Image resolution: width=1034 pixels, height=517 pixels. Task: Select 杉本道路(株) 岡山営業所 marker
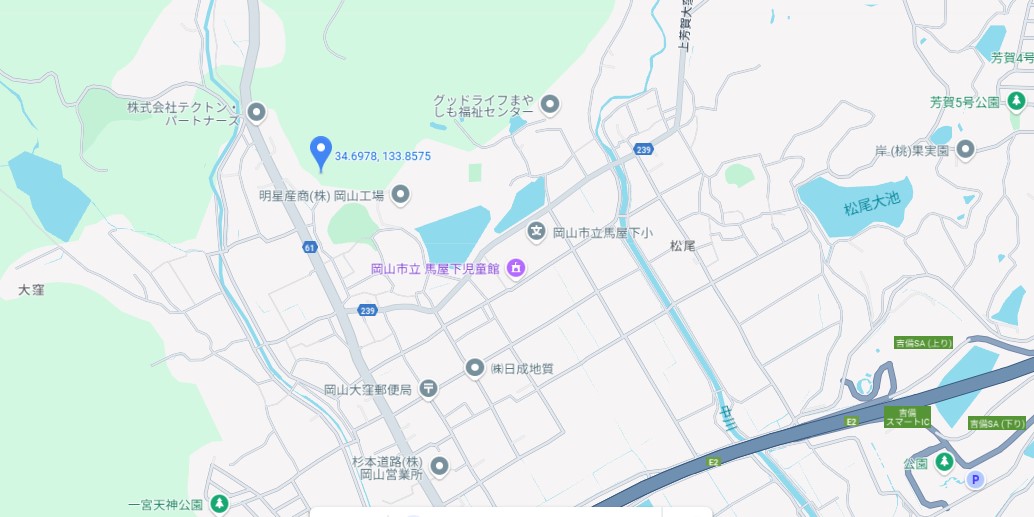coord(438,466)
